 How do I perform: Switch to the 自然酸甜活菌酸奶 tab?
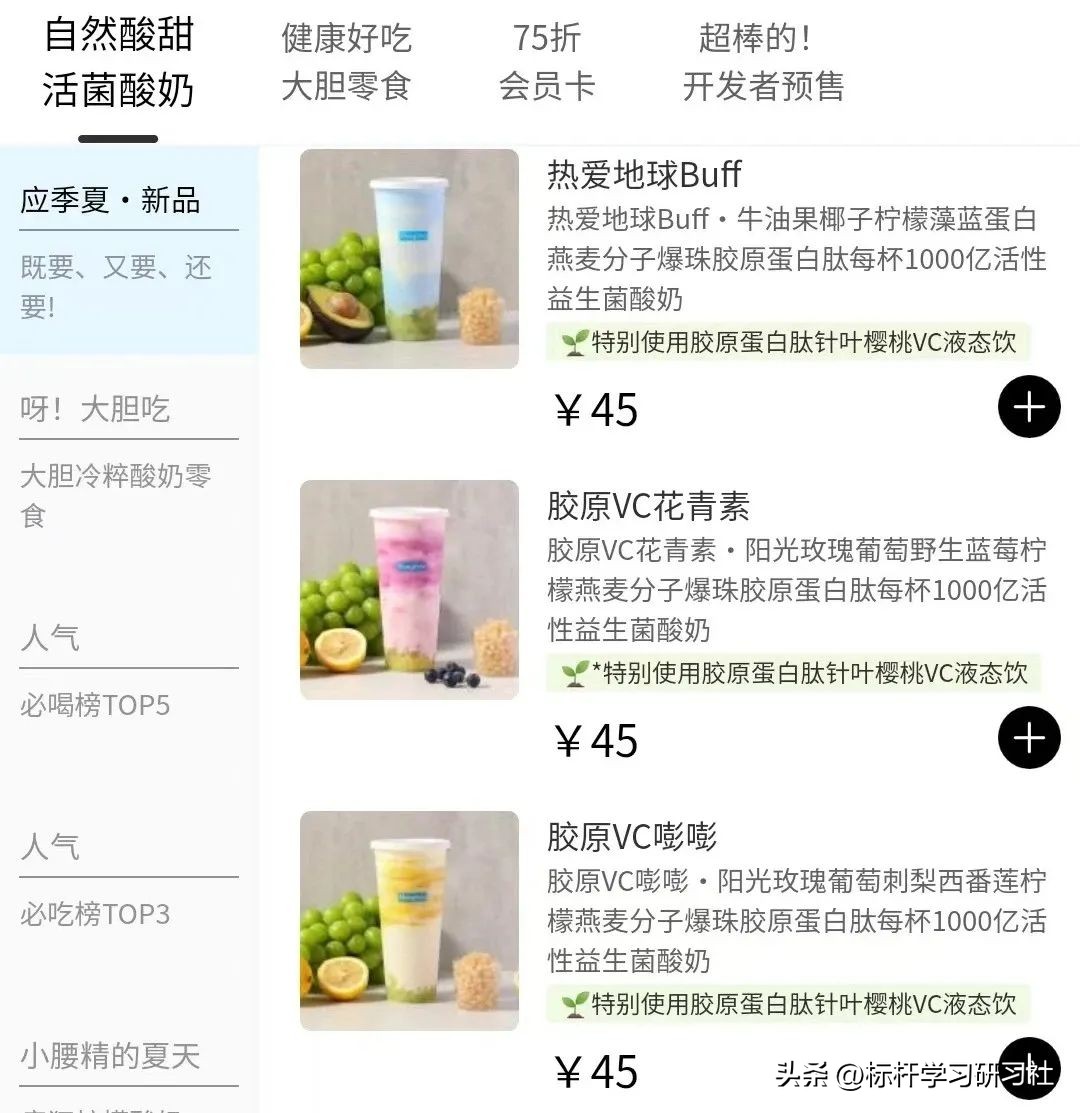118,59
